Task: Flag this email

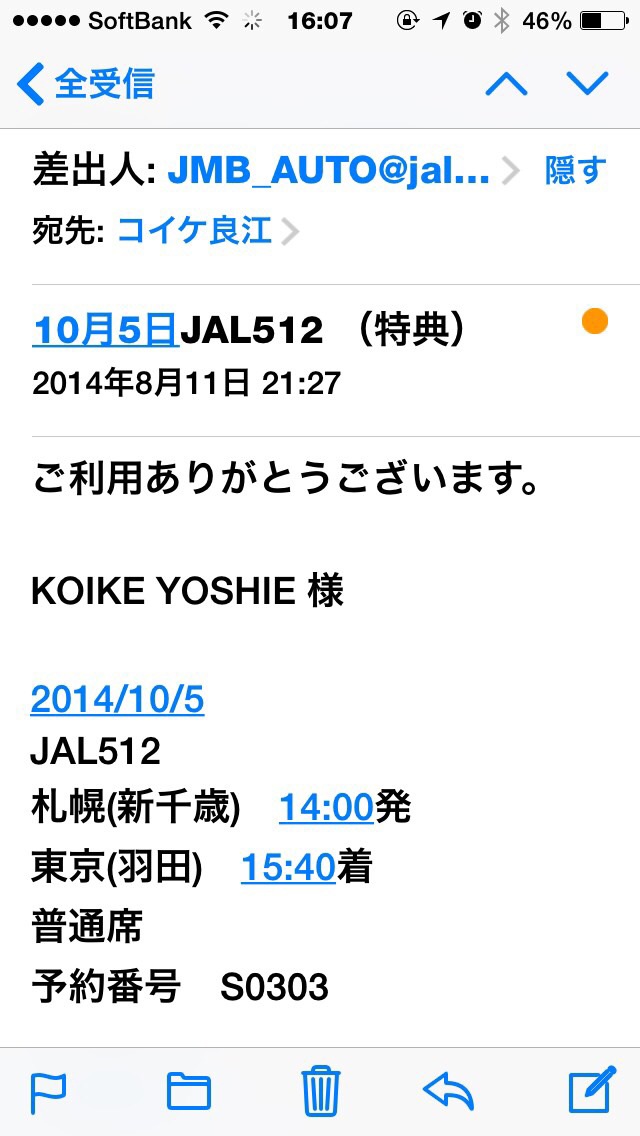Action: coord(48,1091)
